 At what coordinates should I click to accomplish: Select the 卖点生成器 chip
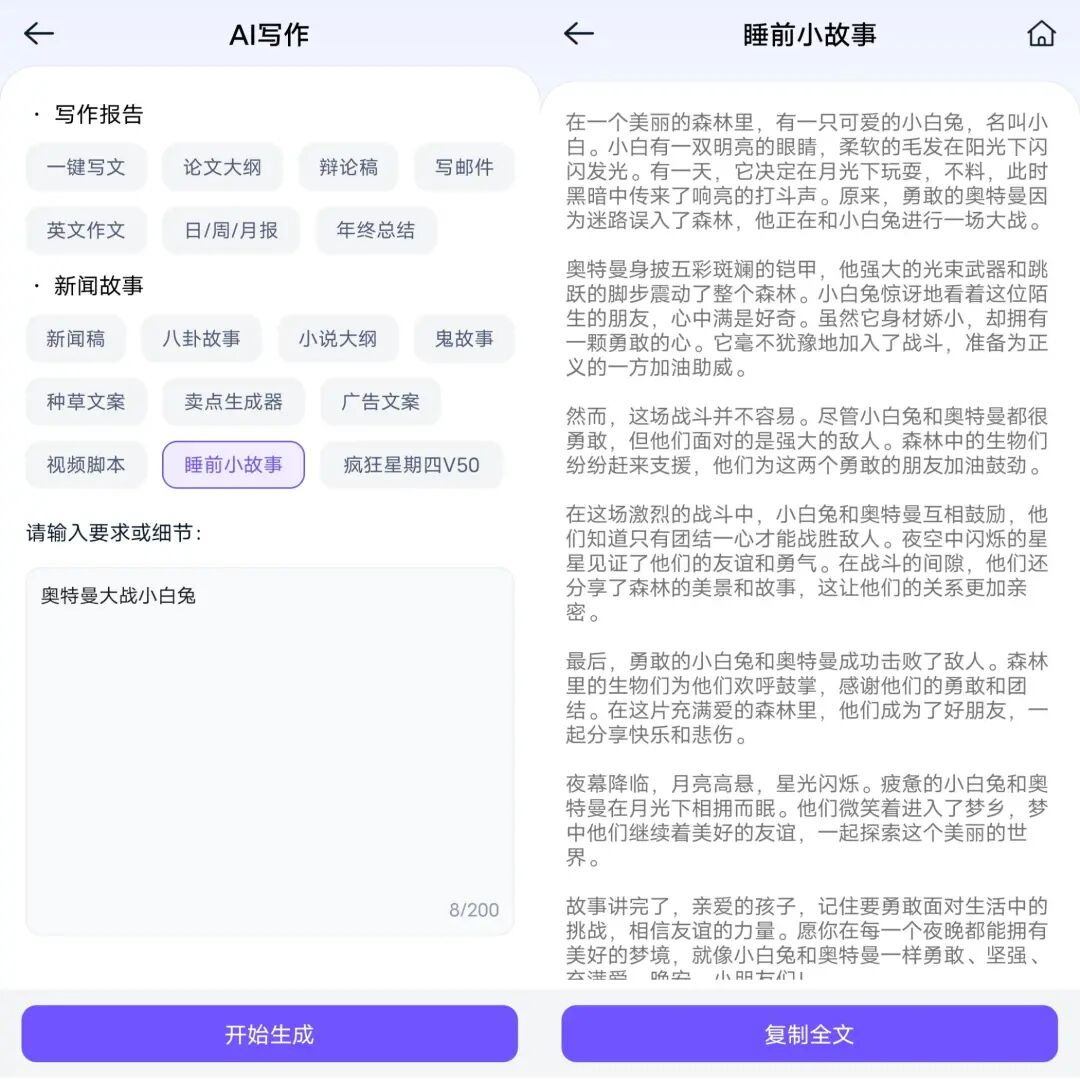tap(233, 402)
